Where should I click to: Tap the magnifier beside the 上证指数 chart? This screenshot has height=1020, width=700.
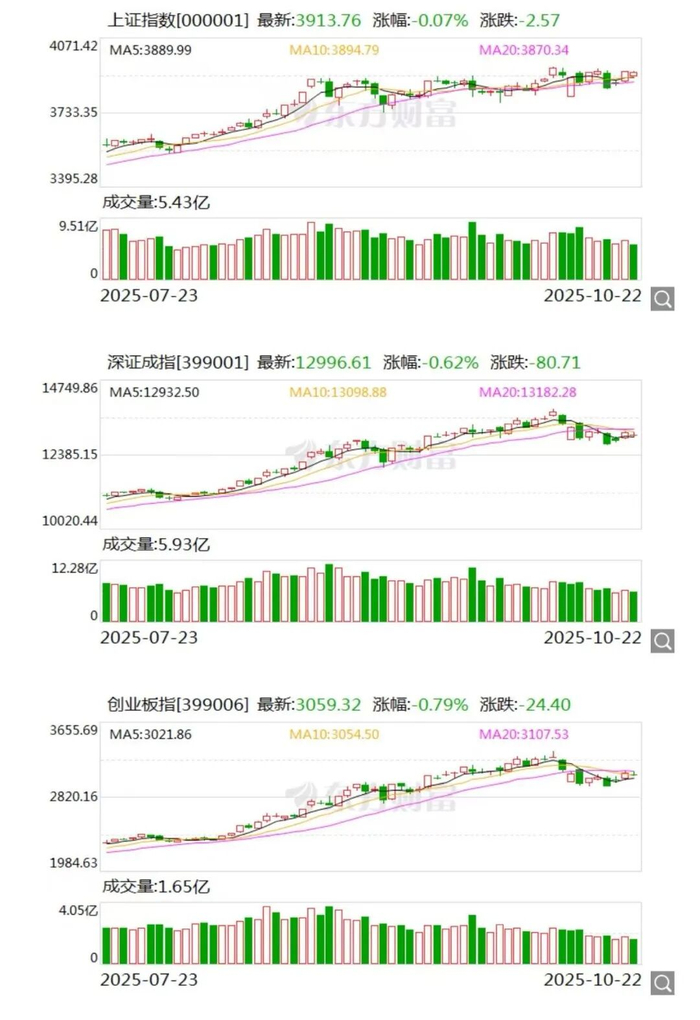click(662, 298)
